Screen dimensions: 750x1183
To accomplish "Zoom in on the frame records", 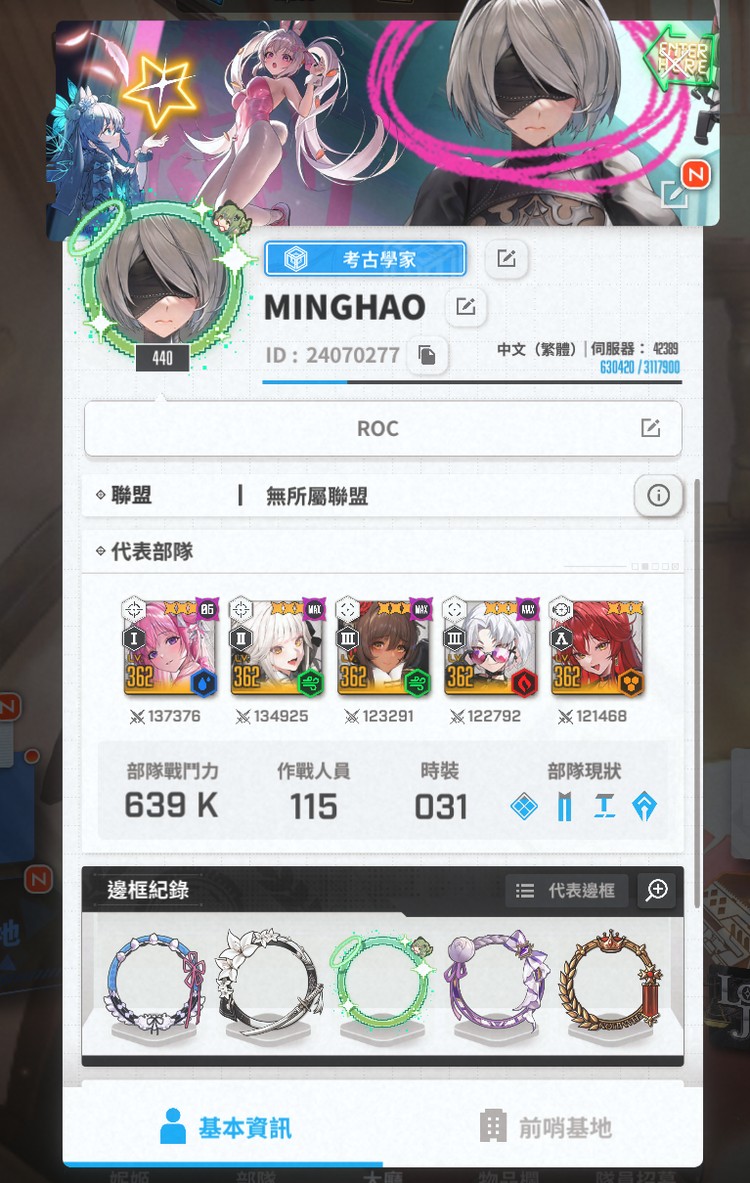I will point(657,890).
